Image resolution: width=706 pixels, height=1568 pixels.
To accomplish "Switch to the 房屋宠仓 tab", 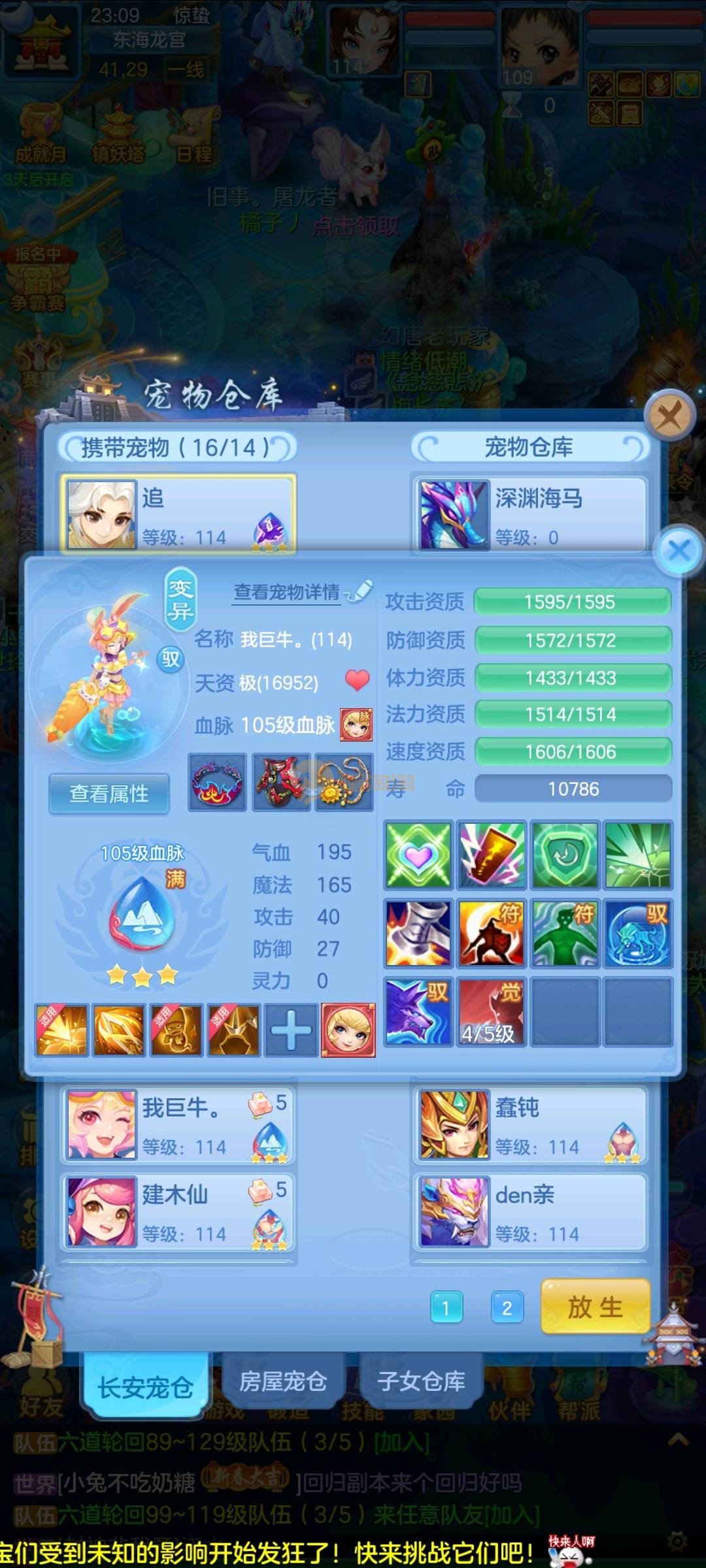I will click(x=282, y=1381).
